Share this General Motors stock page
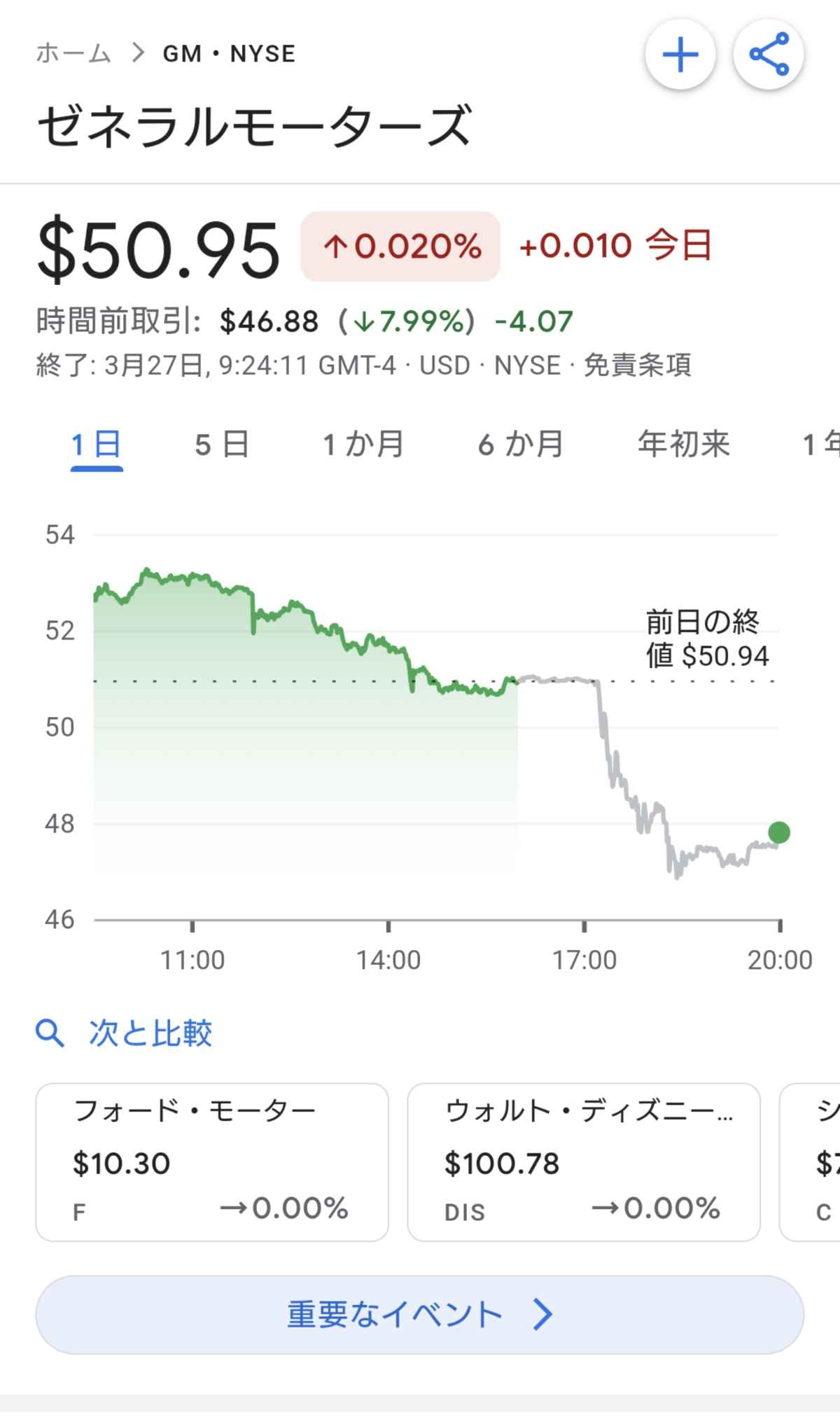Image resolution: width=840 pixels, height=1424 pixels. (x=769, y=55)
